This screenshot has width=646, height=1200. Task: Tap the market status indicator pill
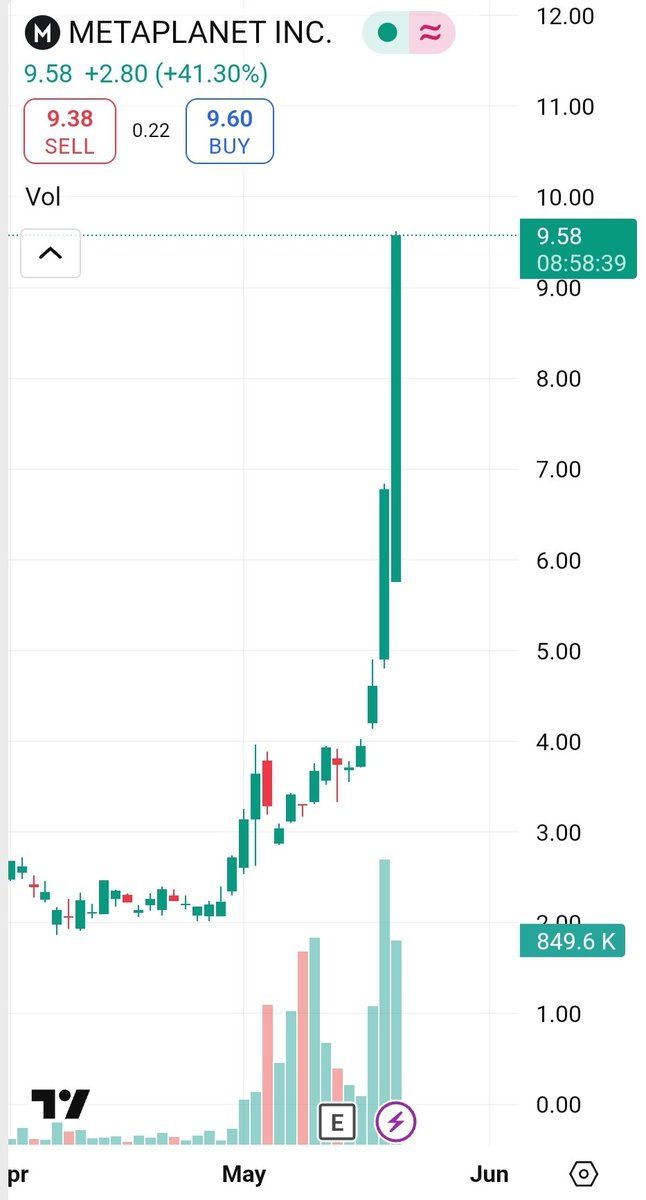[x=409, y=33]
